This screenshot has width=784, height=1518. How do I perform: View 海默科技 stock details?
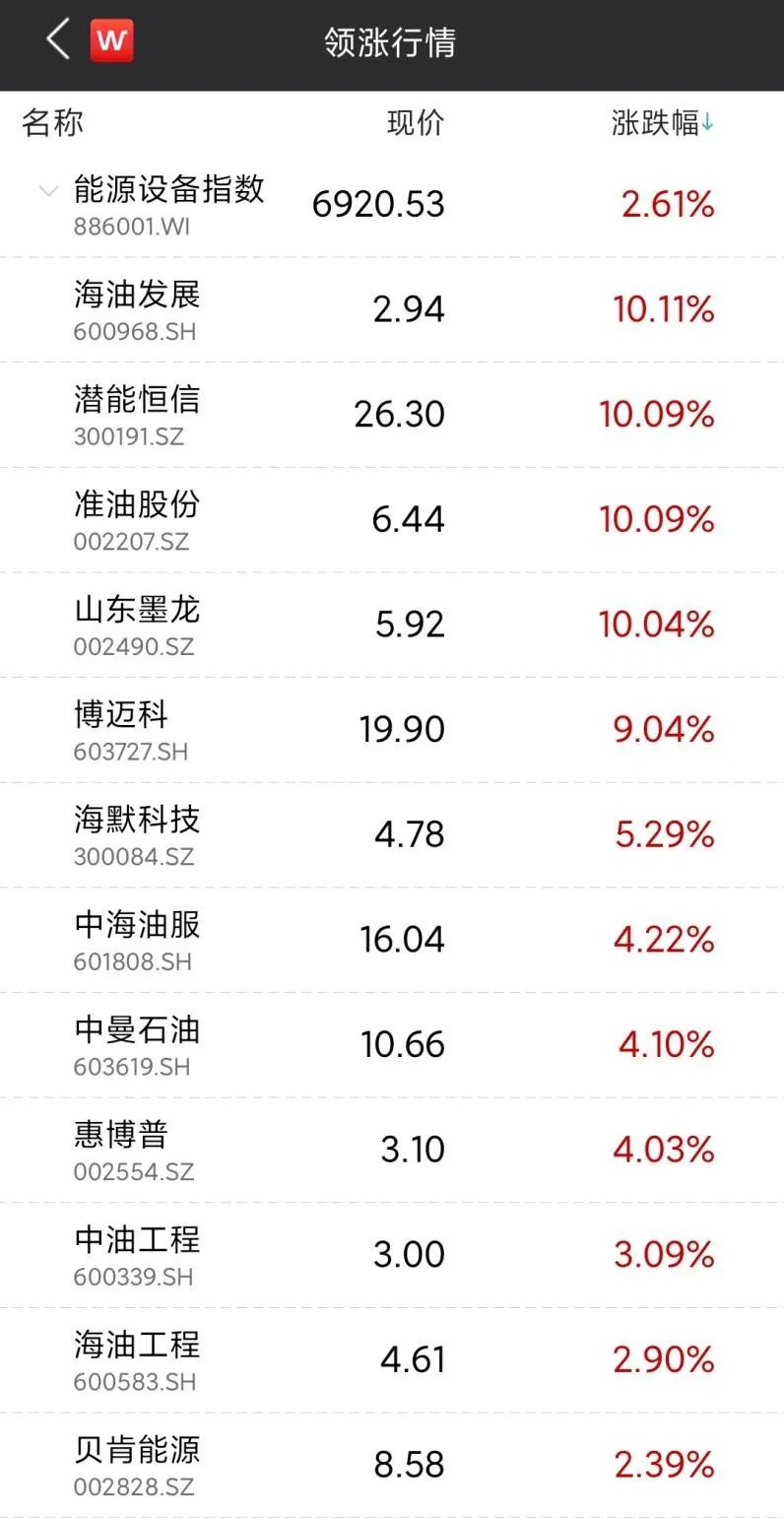click(x=392, y=835)
